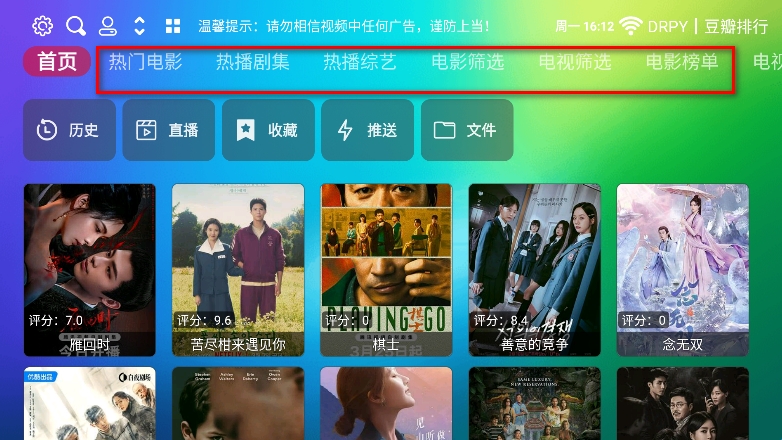Switch to the 电视筛选 tab
Viewport: 782px width, 440px height.
(x=574, y=62)
